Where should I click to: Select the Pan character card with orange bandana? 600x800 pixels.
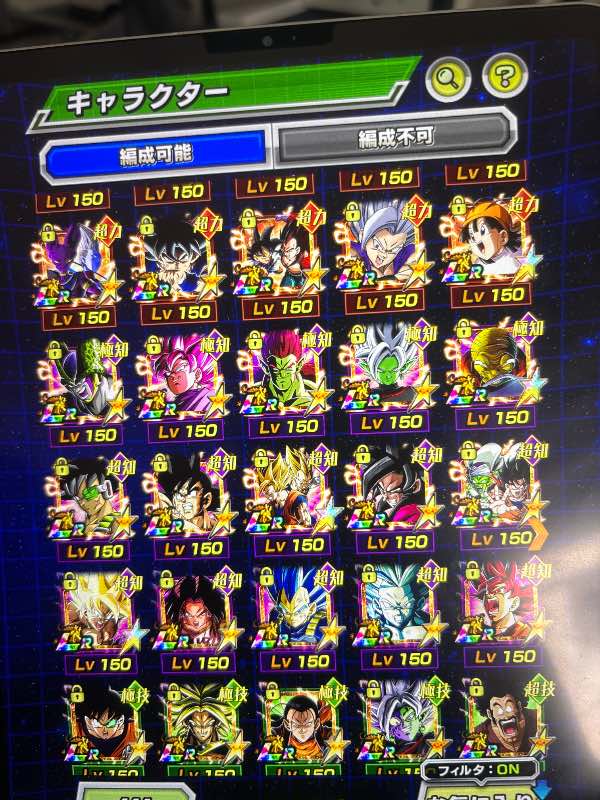tap(489, 249)
